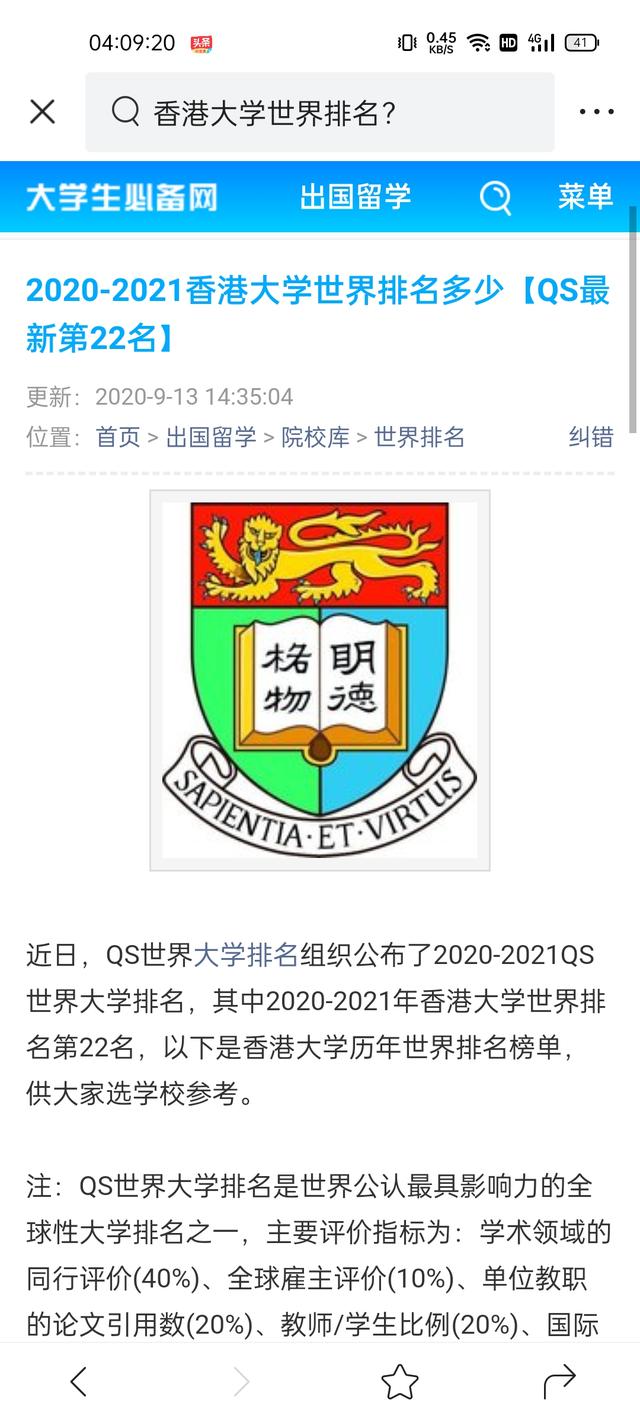Bookmark this page with the star icon
The height and width of the screenshot is (1422, 640).
(399, 1382)
